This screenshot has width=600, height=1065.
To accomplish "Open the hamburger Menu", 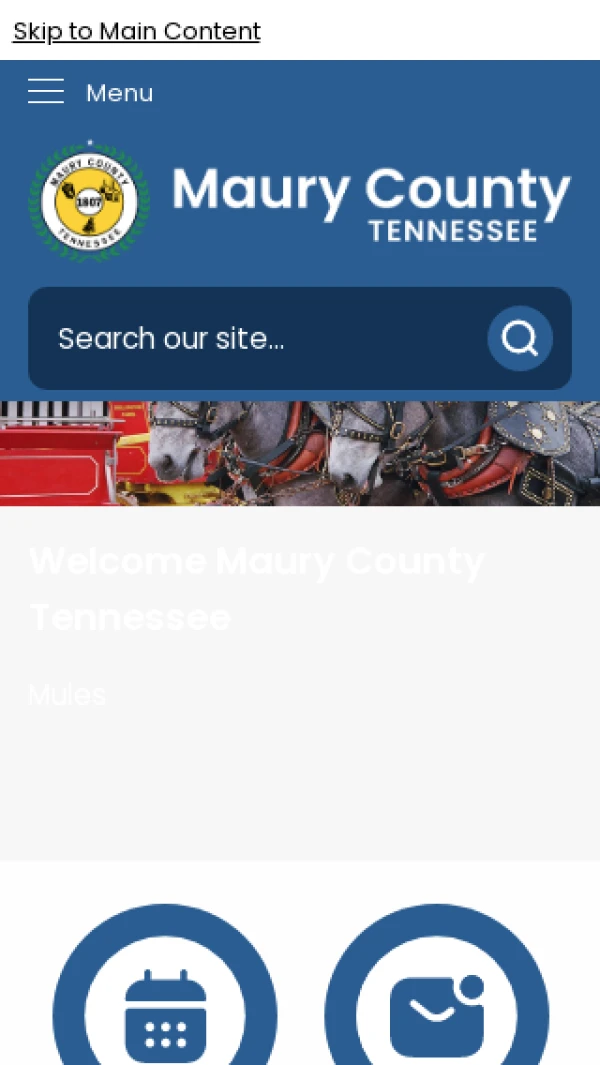I will pos(90,92).
